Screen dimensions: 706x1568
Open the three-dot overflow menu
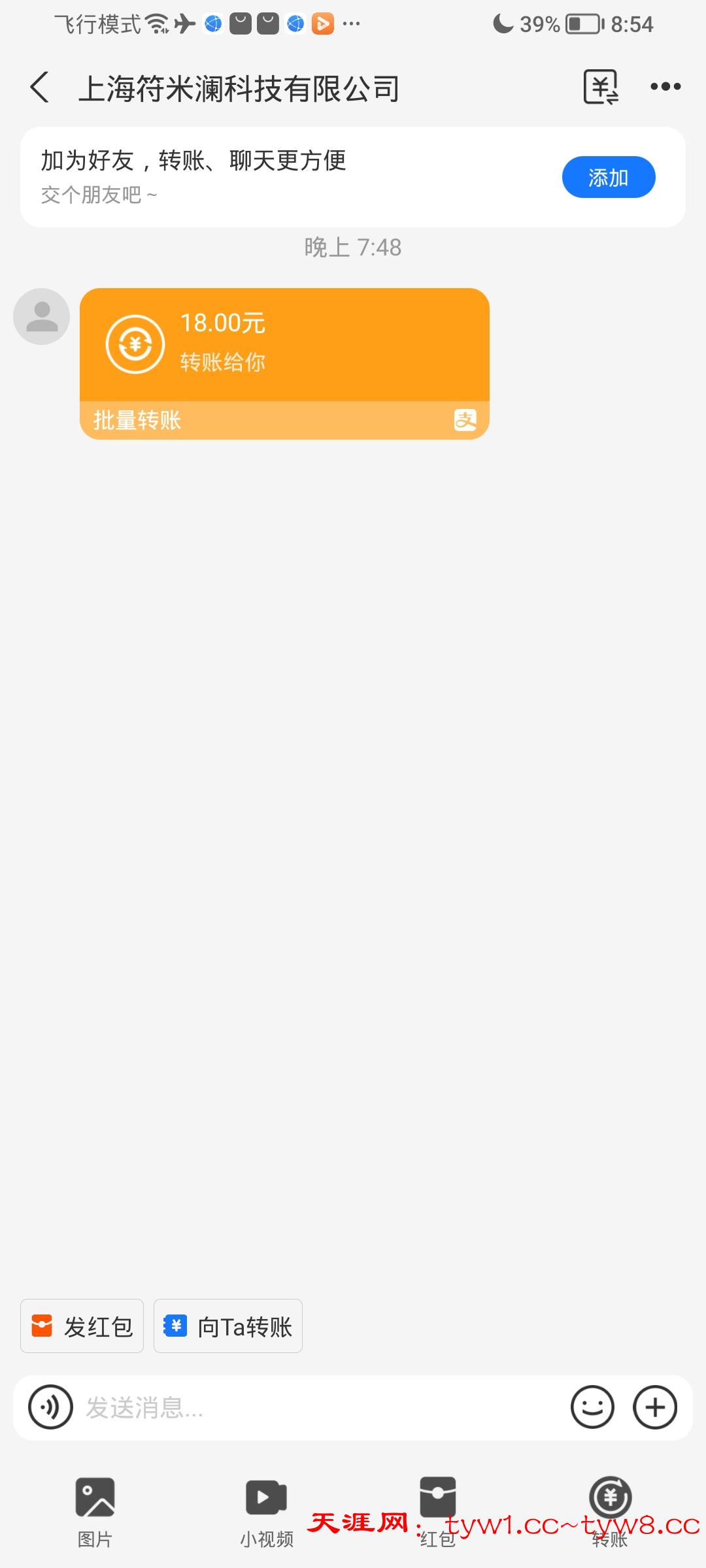point(665,87)
